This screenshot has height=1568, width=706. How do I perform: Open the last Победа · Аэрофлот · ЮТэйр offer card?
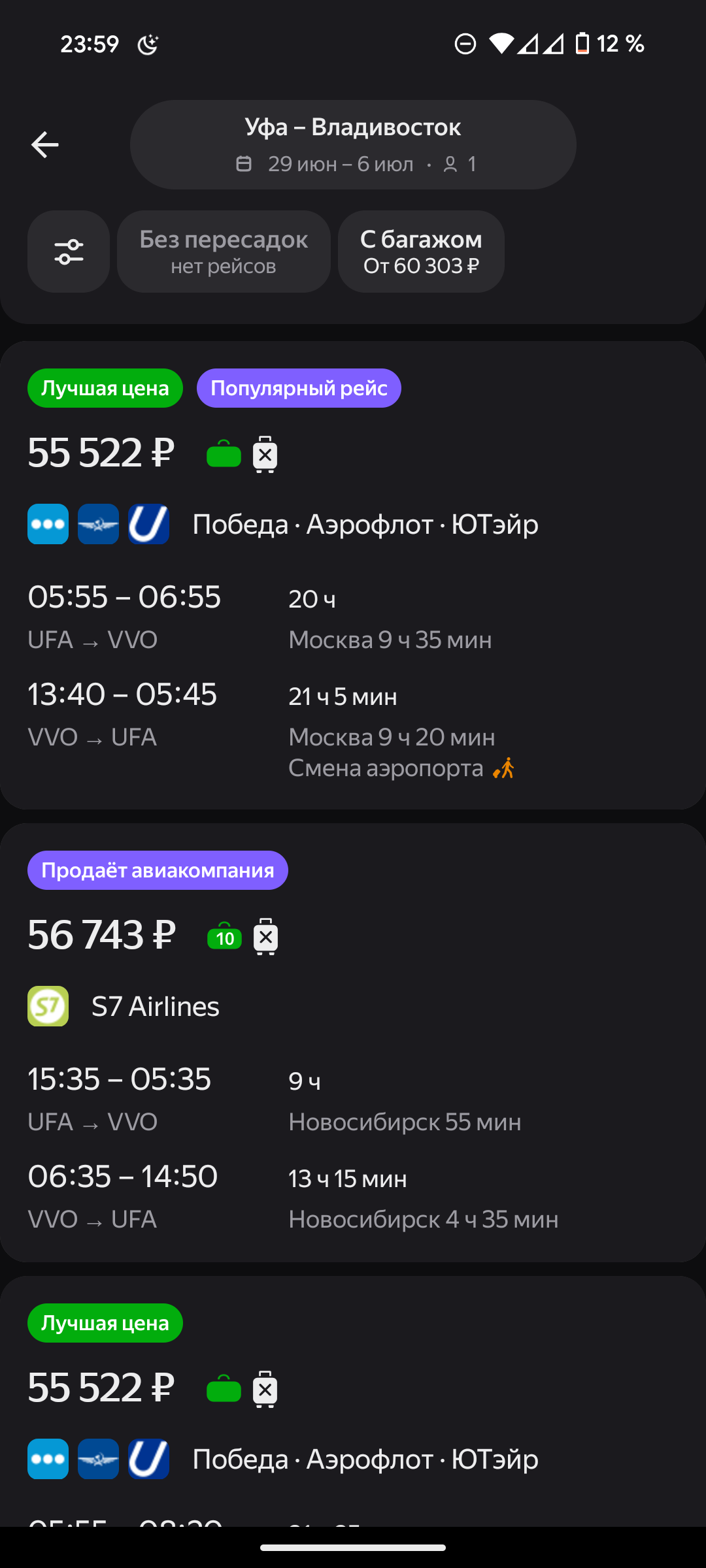coord(353,1401)
